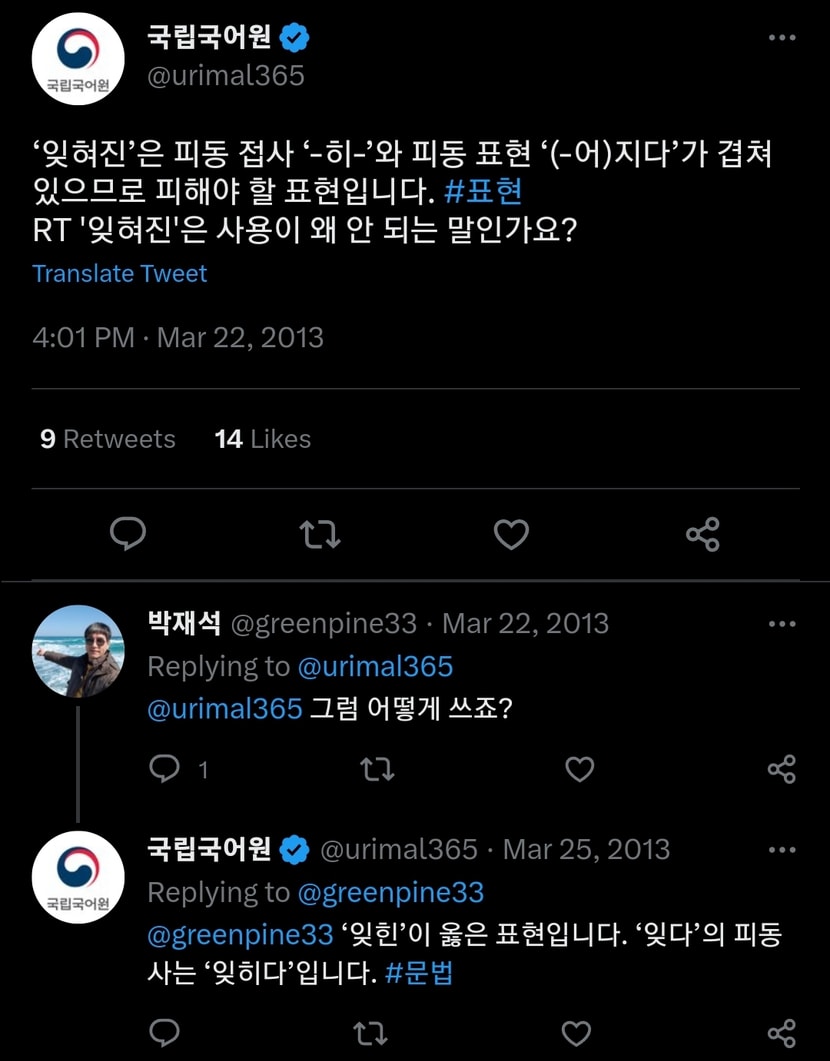Tap @greenpine33 in Replying to line
The image size is (830, 1061).
point(391,893)
